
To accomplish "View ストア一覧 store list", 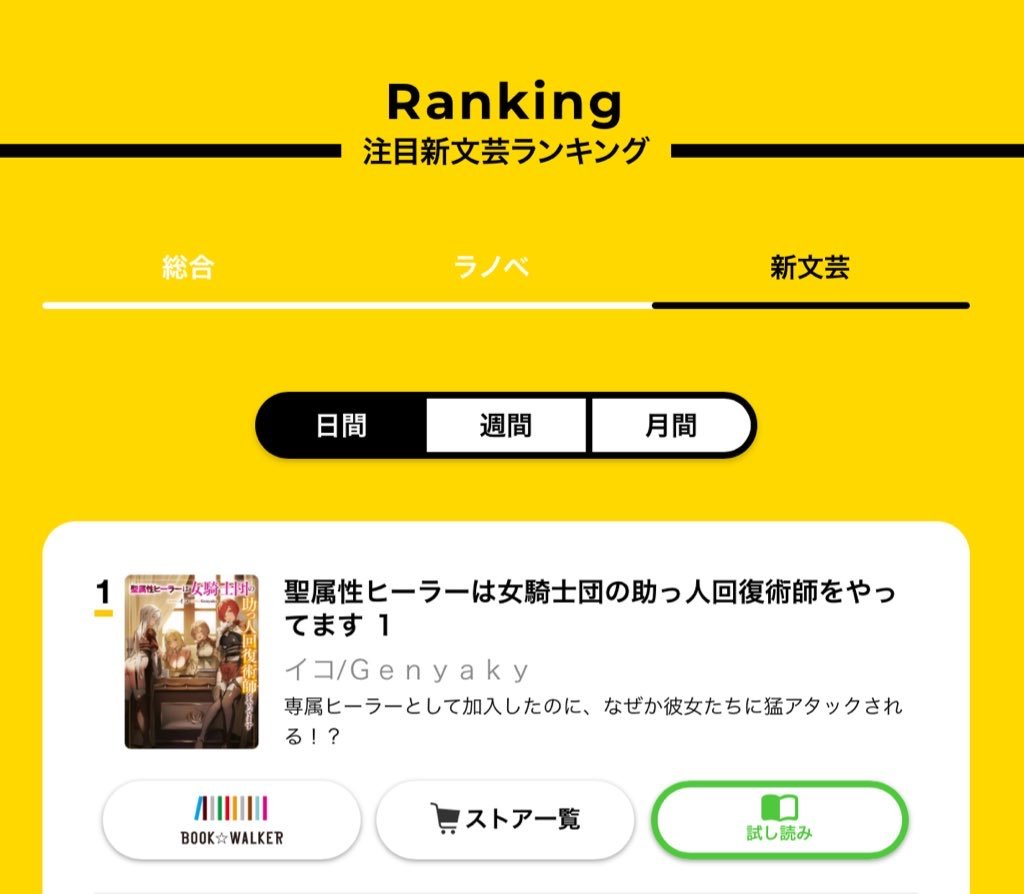I will click(505, 820).
